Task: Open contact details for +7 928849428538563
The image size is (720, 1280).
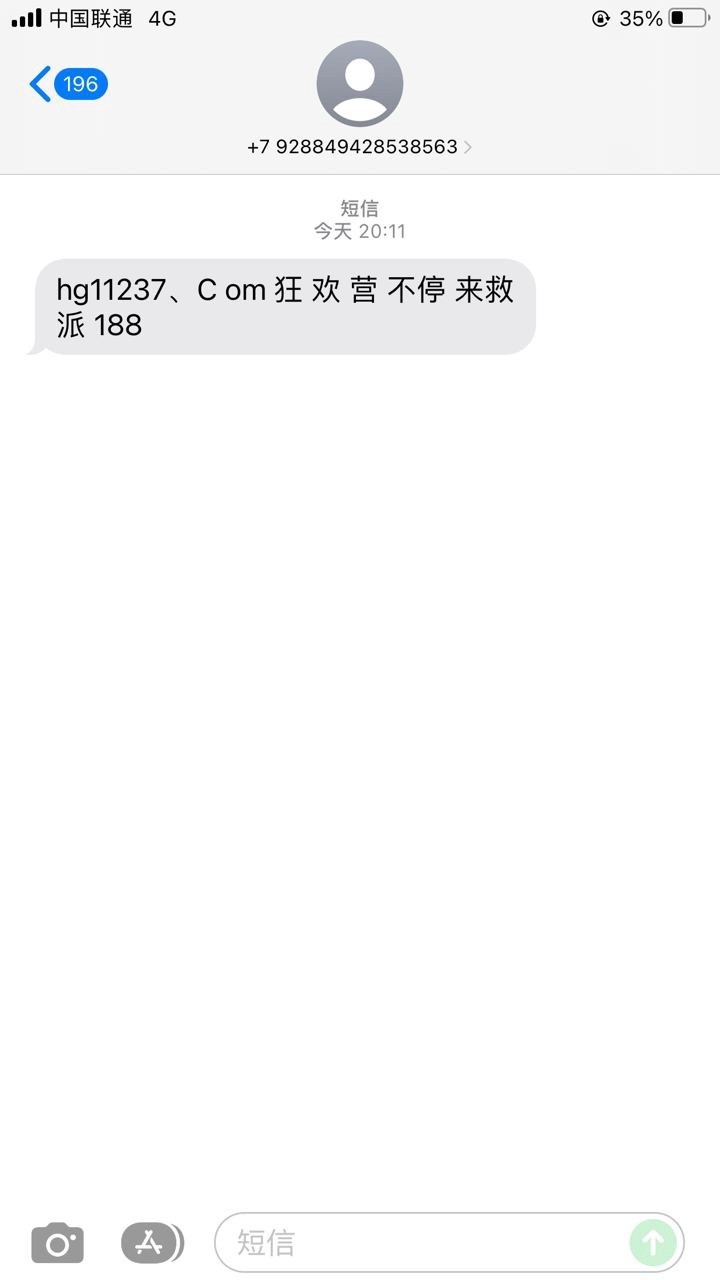Action: point(359,146)
